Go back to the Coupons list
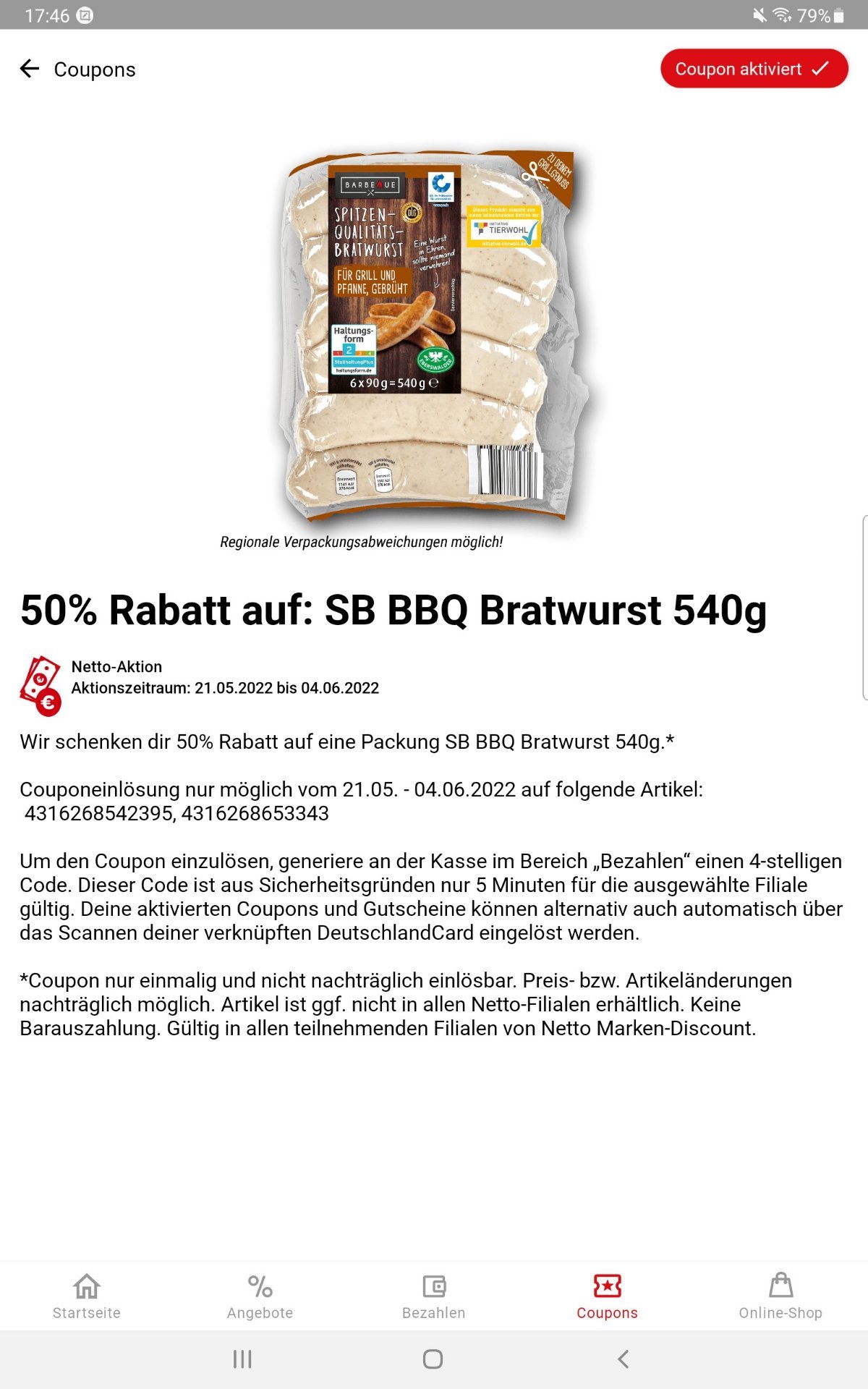 pyautogui.click(x=30, y=69)
